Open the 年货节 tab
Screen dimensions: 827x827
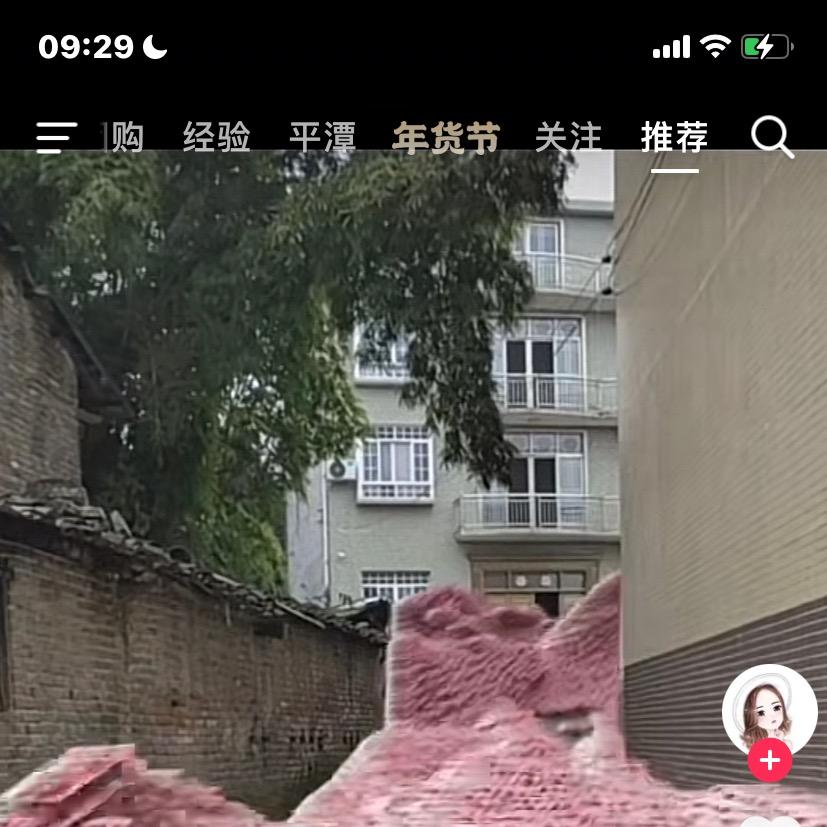tap(445, 137)
